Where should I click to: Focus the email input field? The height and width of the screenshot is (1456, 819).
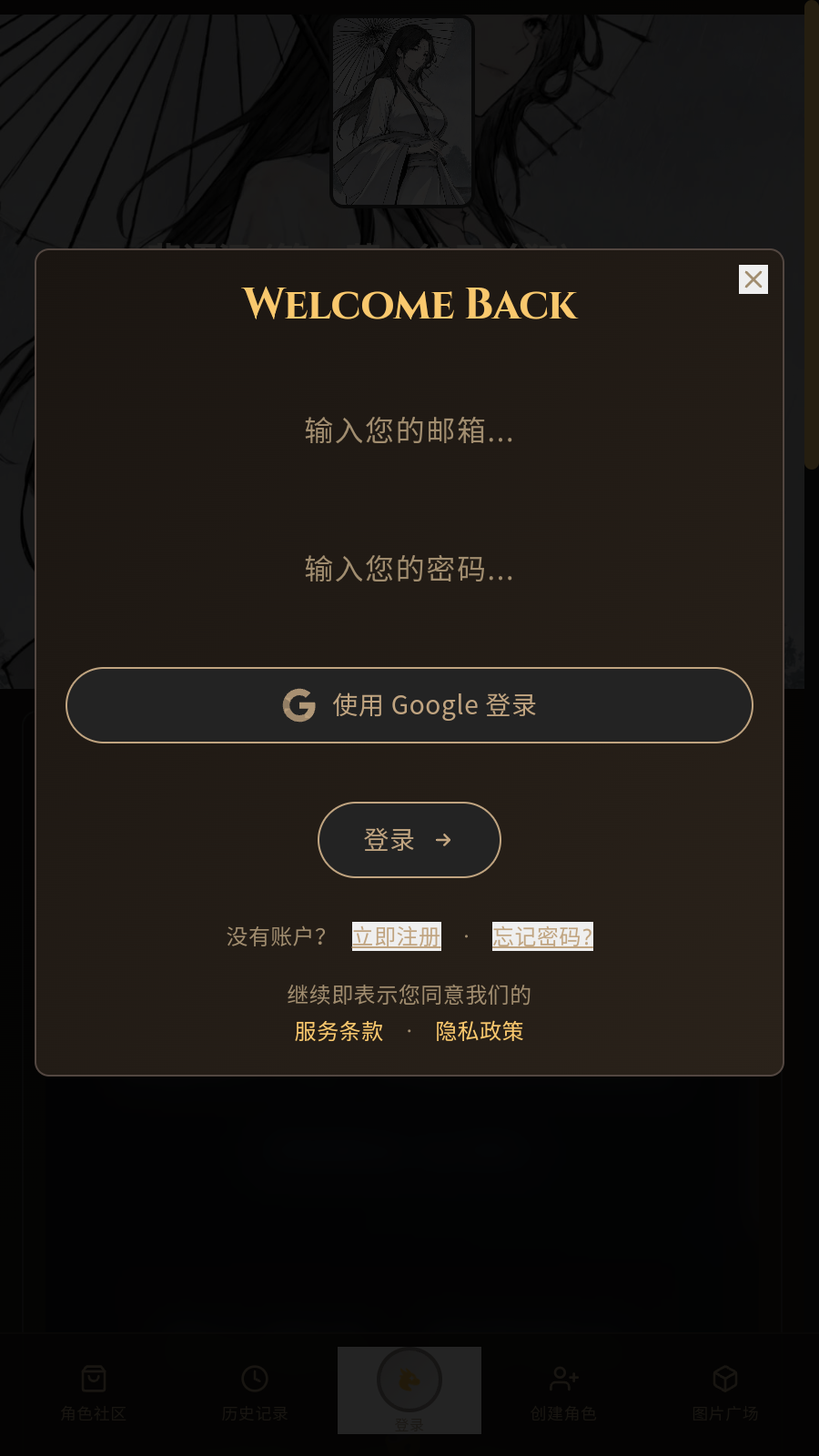pyautogui.click(x=409, y=430)
